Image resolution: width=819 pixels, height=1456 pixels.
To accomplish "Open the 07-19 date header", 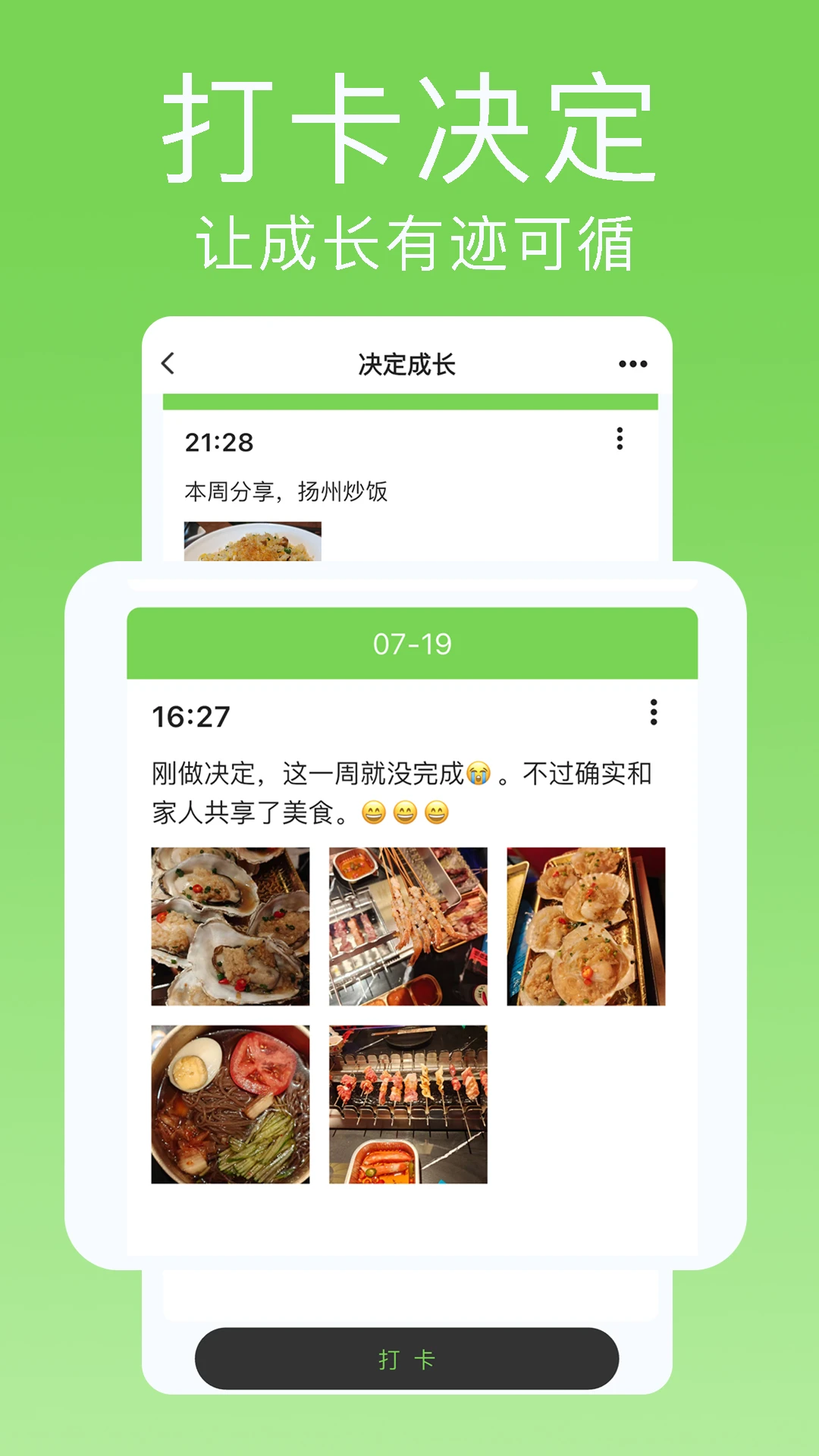I will coord(409,643).
